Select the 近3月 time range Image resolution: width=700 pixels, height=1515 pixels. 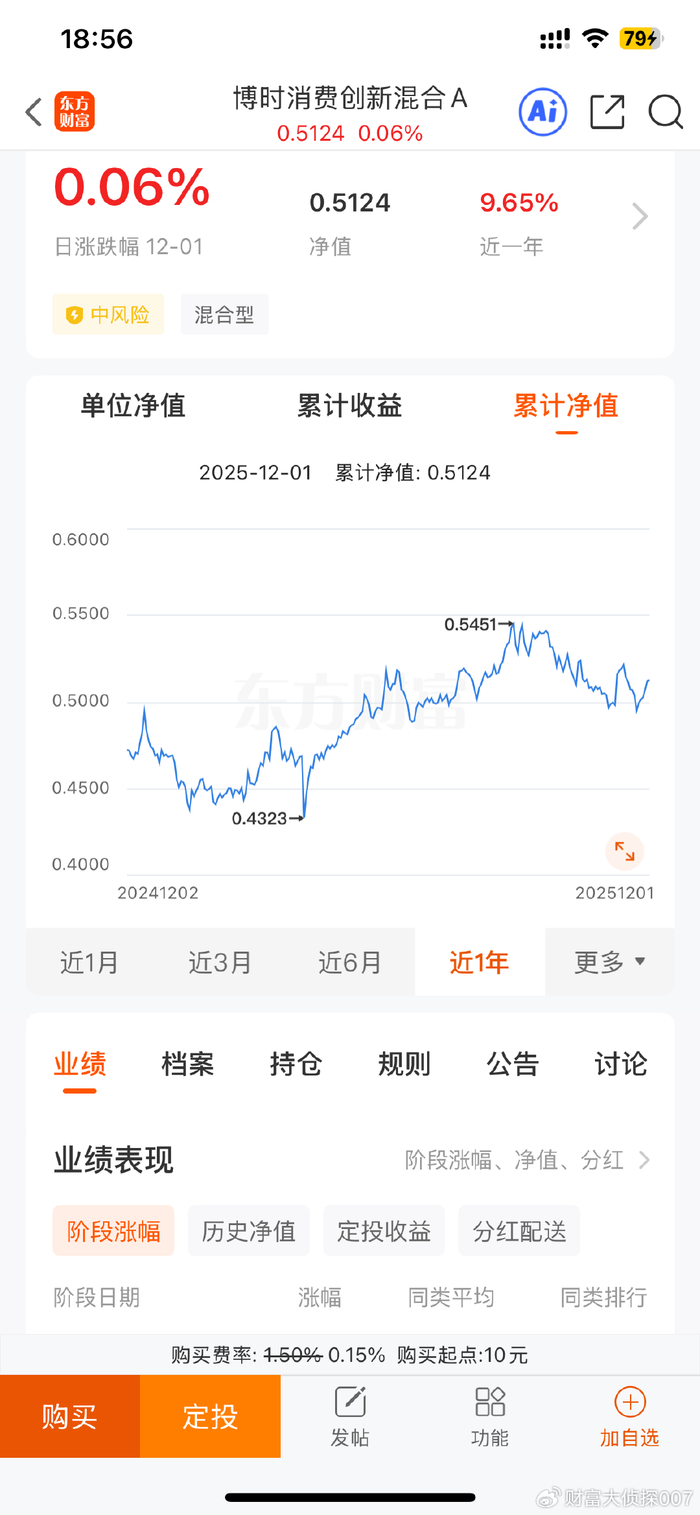click(220, 962)
